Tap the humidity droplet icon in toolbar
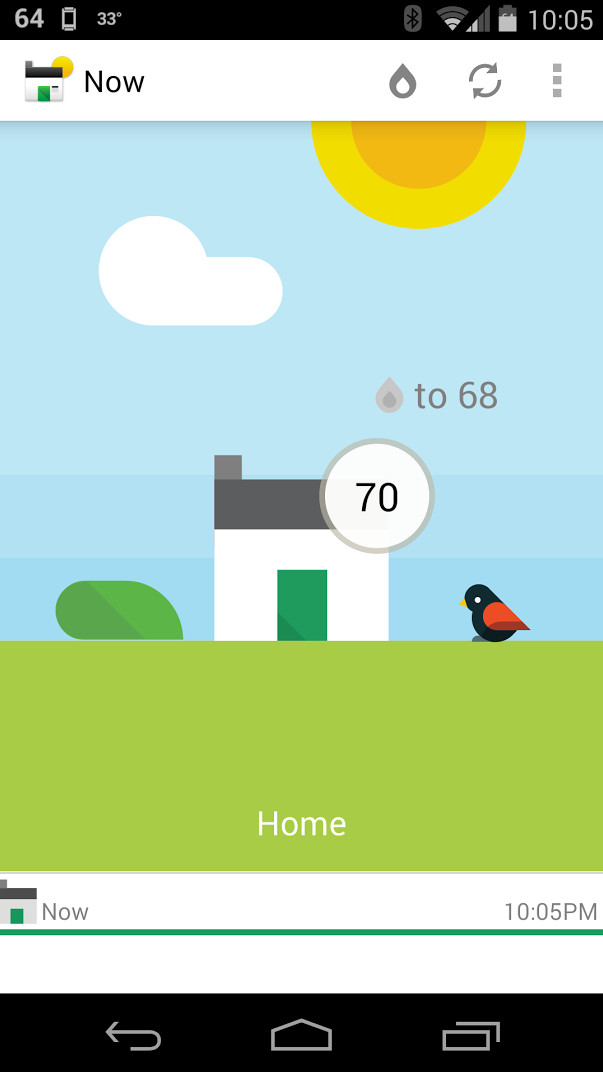The image size is (603, 1072). click(402, 82)
